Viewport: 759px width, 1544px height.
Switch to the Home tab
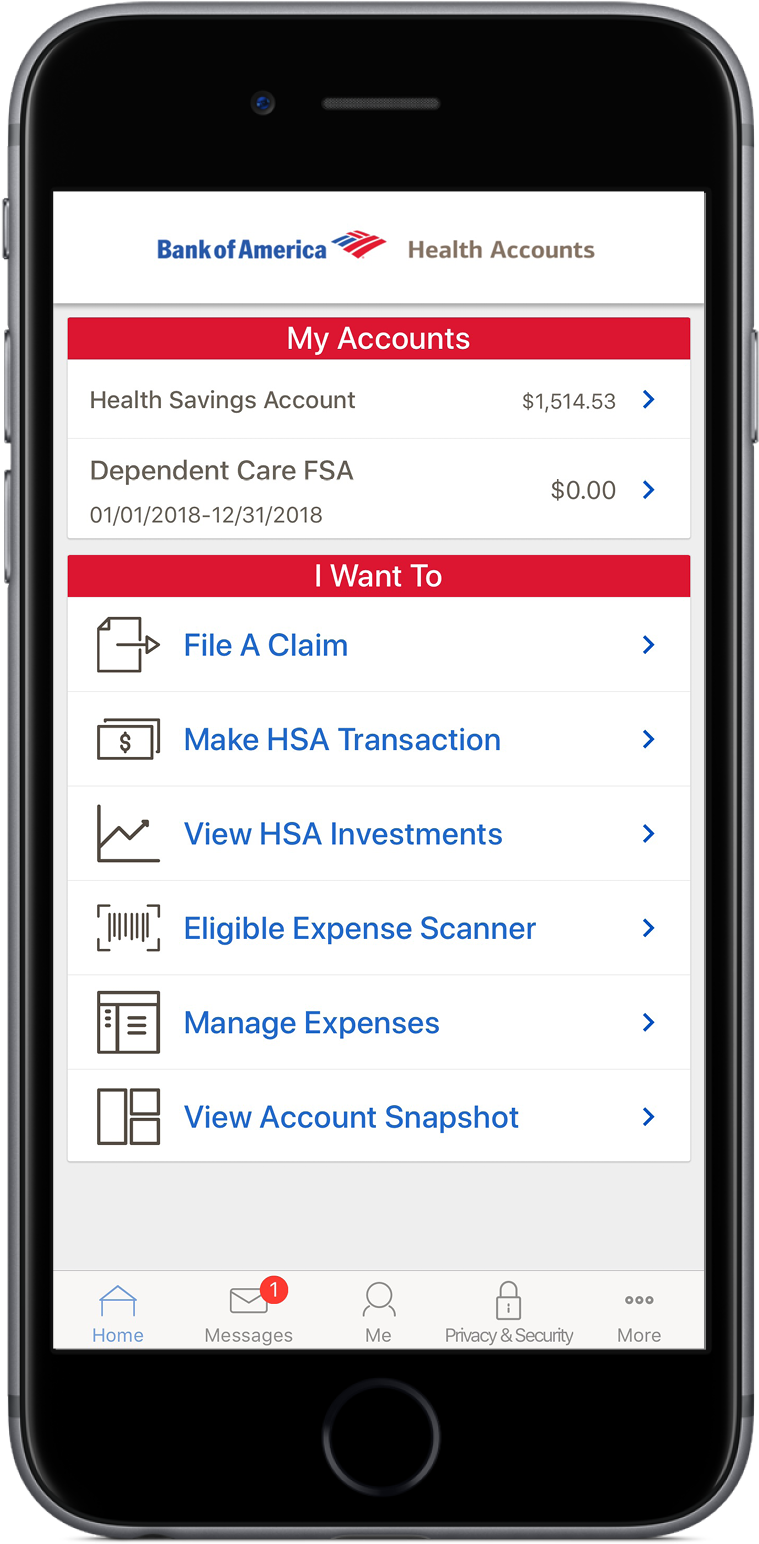point(118,1313)
